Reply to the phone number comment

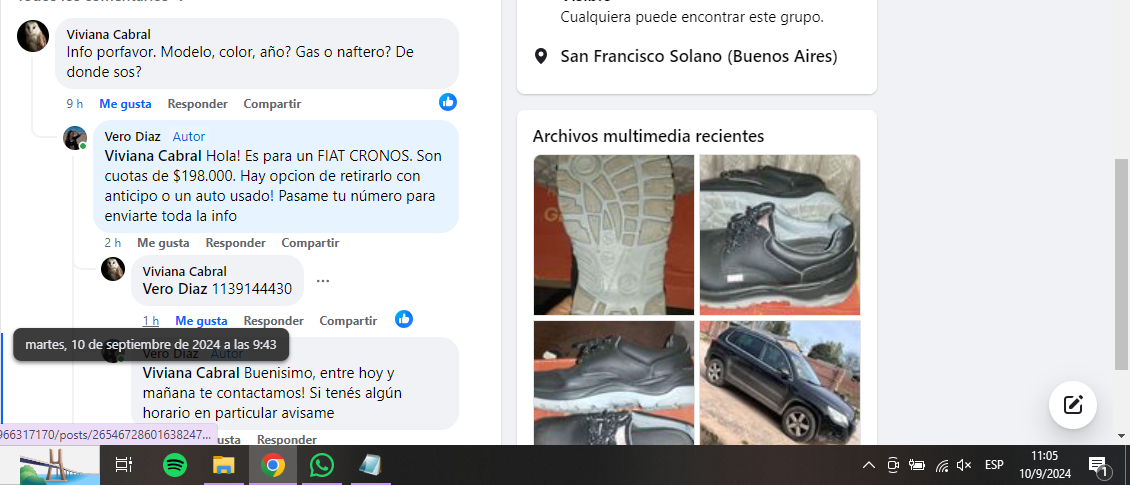pos(273,321)
